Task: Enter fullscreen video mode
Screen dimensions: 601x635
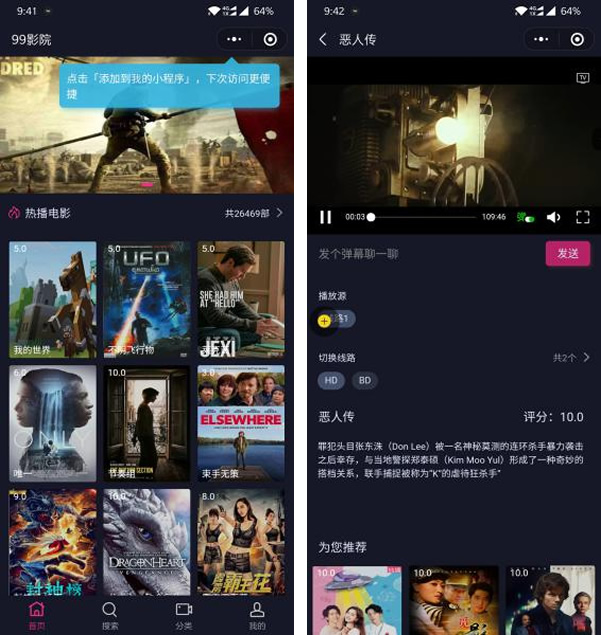Action: tap(583, 217)
